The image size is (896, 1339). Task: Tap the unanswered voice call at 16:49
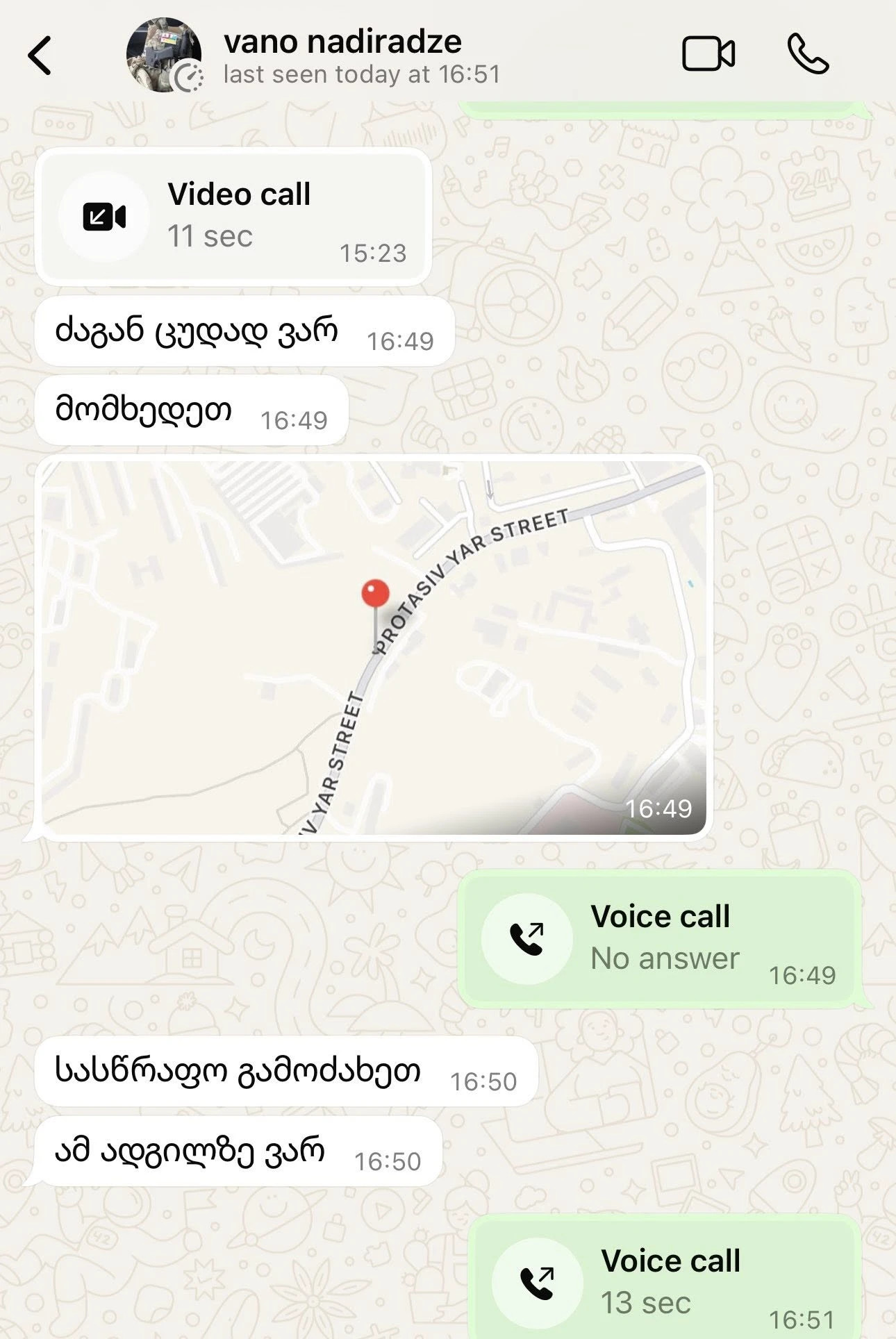pyautogui.click(x=659, y=938)
